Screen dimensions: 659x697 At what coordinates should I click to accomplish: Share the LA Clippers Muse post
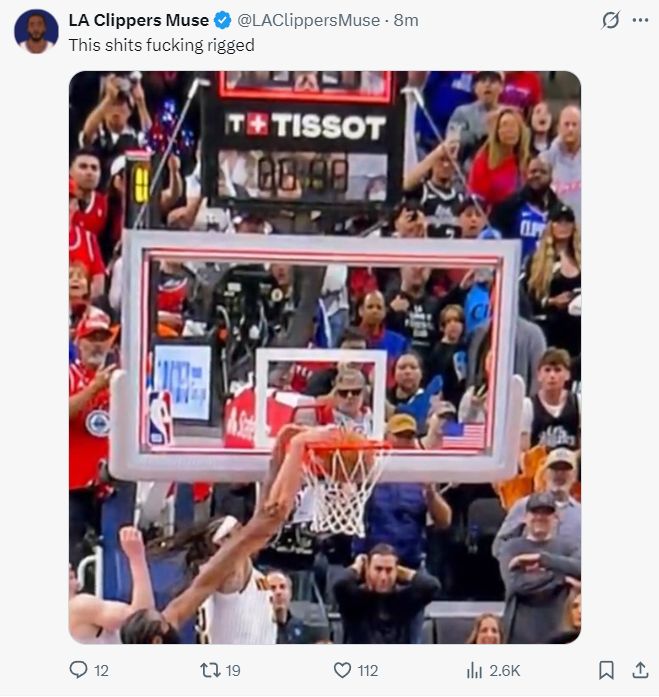coord(640,670)
